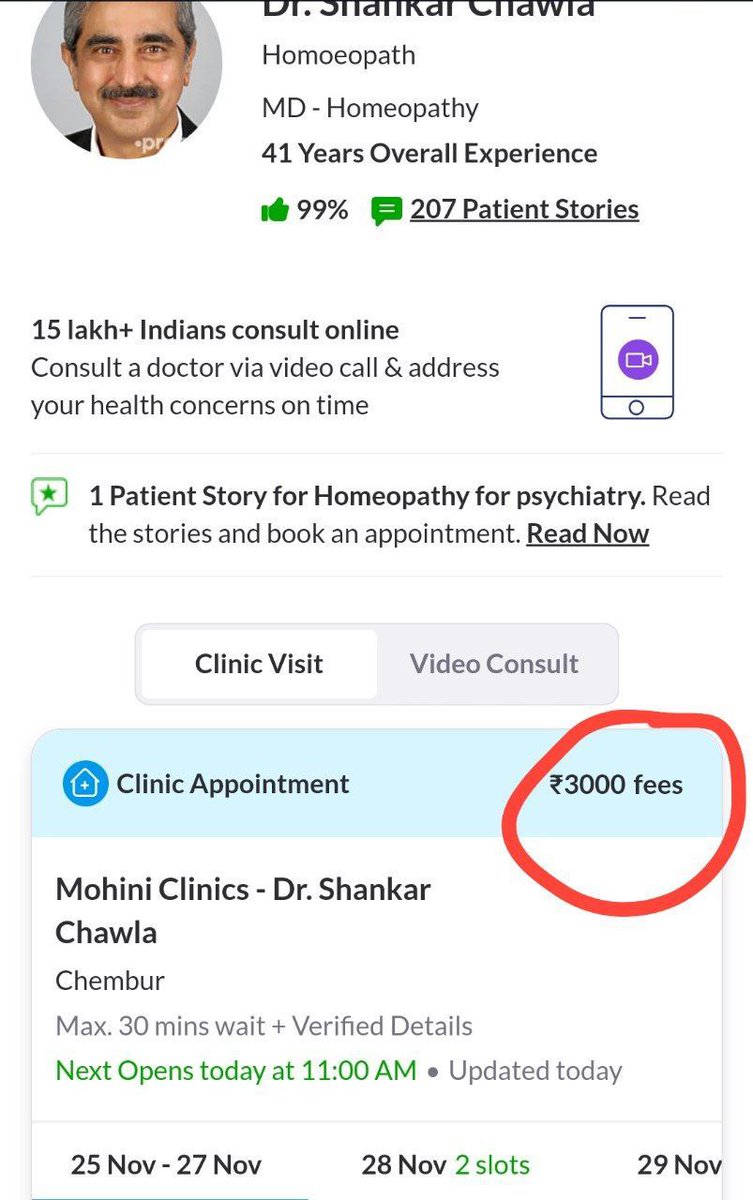Pick the 29 Nov date tab
This screenshot has height=1200, width=753.
pyautogui.click(x=679, y=1164)
